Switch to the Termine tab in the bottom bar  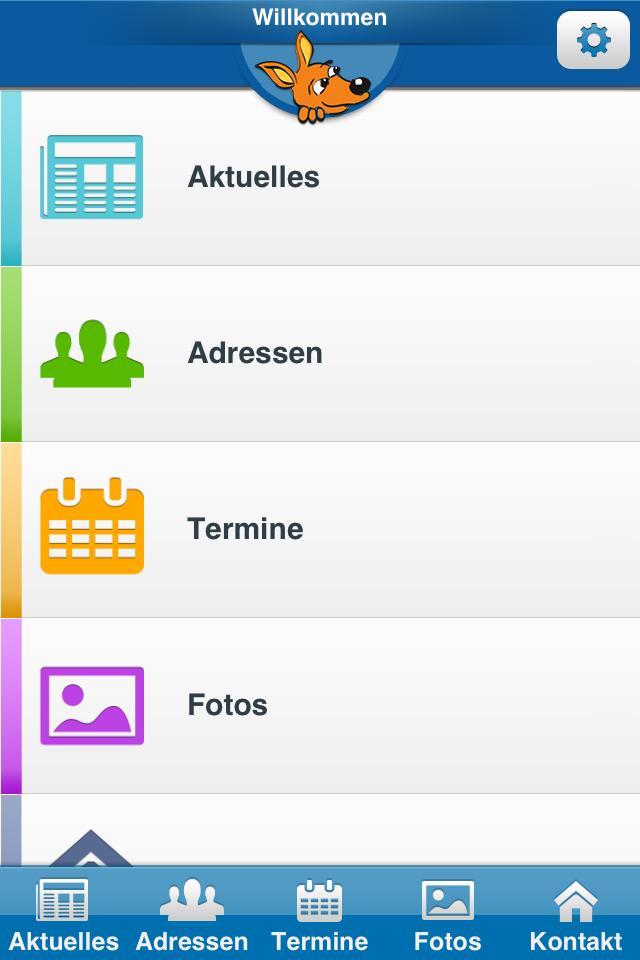[319, 915]
